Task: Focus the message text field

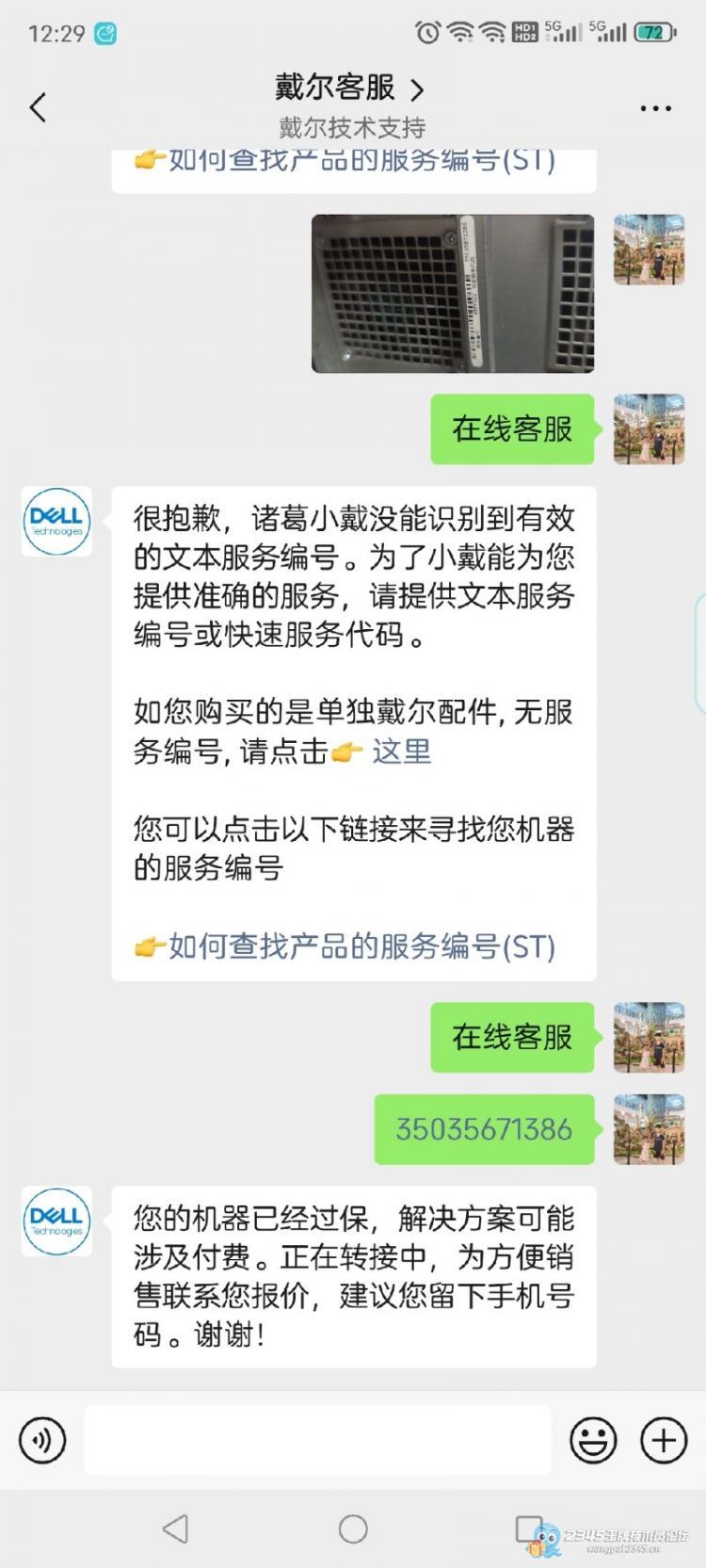Action: (317, 1440)
